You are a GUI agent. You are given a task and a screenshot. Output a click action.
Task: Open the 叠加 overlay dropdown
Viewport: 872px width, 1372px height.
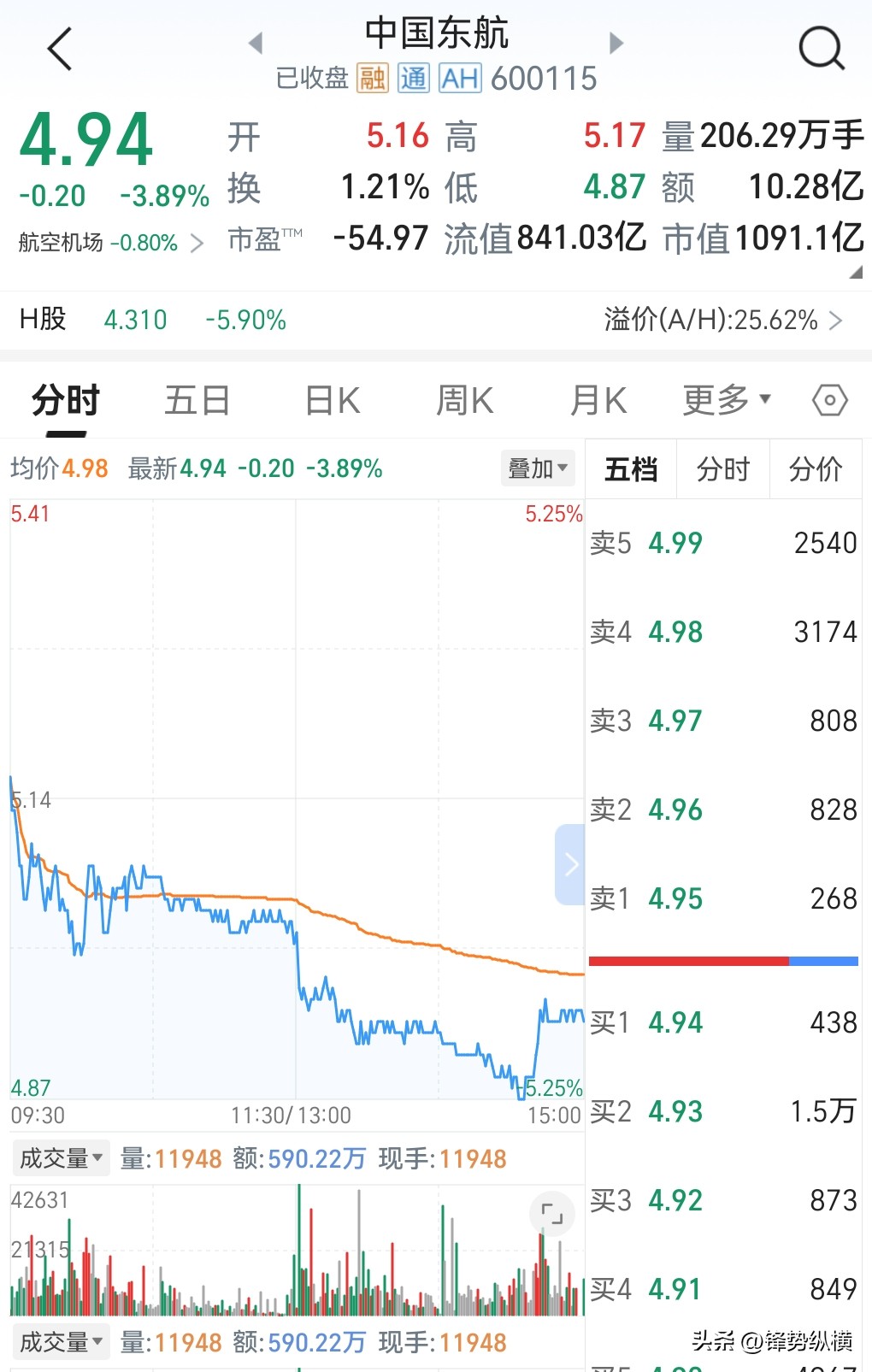537,468
